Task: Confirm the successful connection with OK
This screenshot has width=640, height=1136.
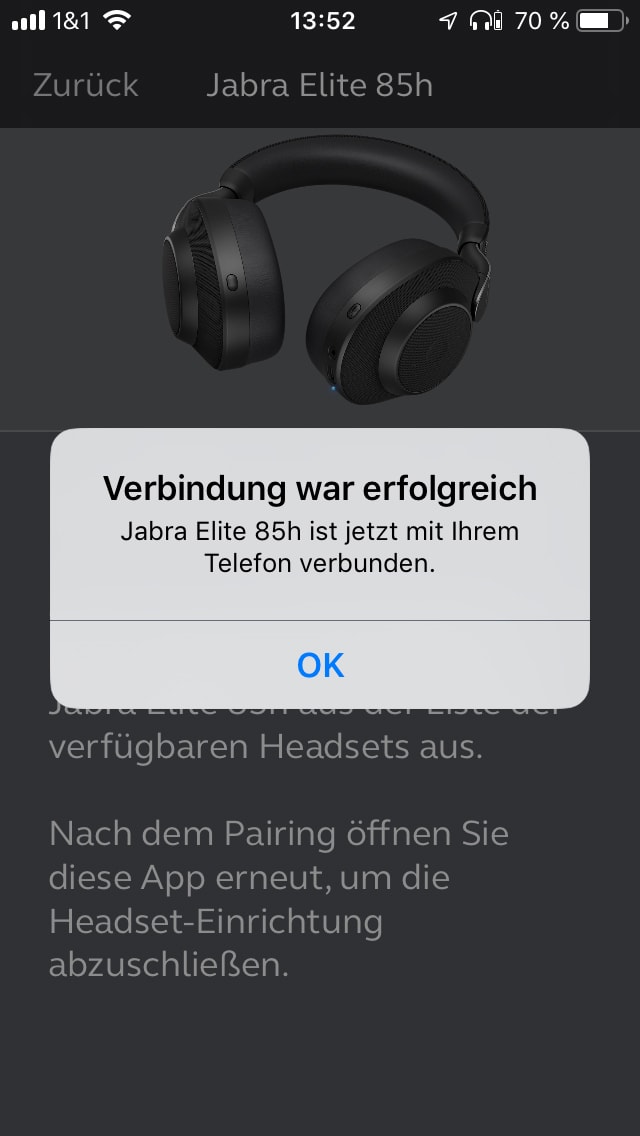Action: pyautogui.click(x=320, y=665)
